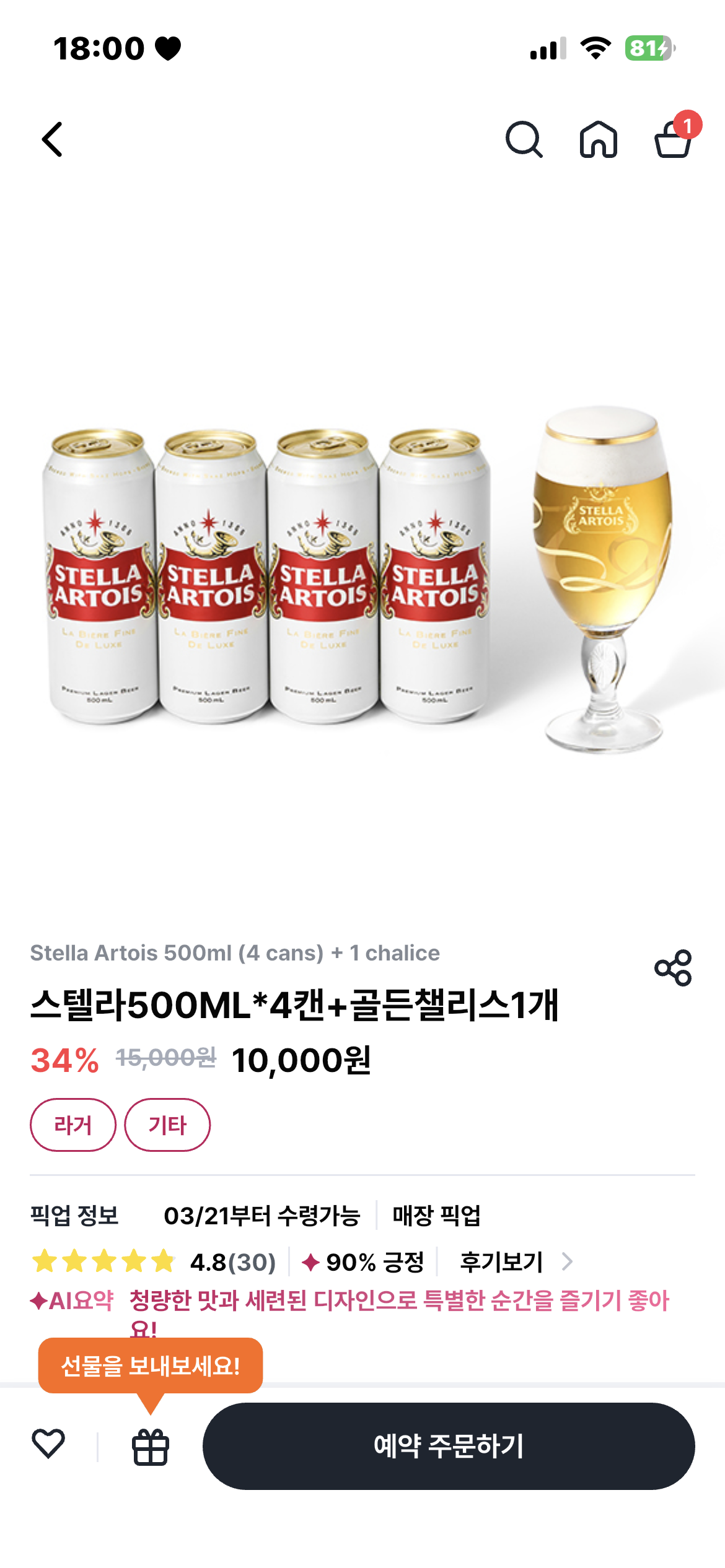Open the search magnifier icon

point(524,139)
